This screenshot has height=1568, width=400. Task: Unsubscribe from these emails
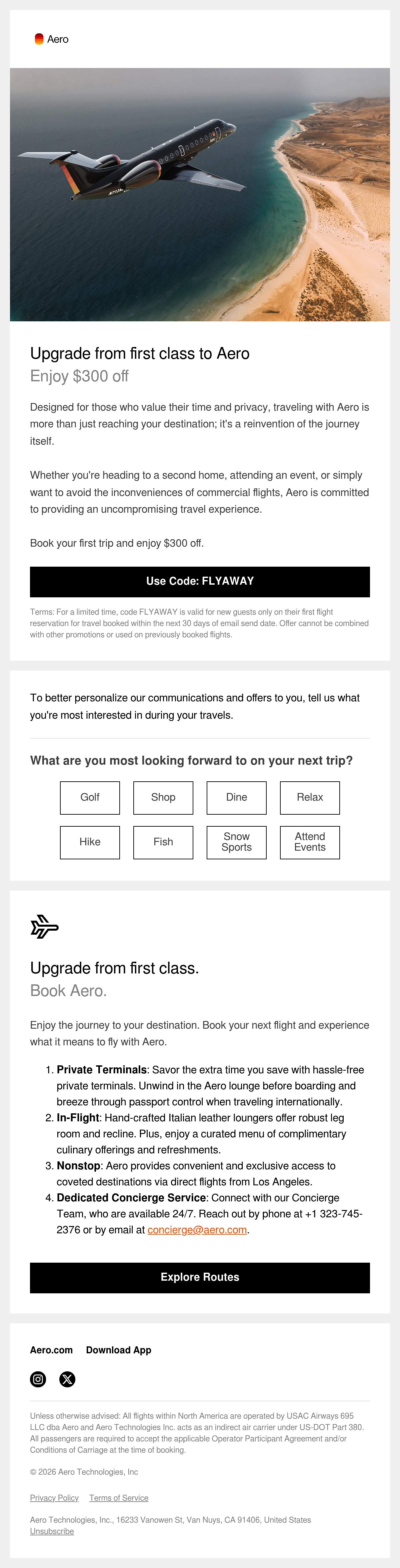(52, 1531)
